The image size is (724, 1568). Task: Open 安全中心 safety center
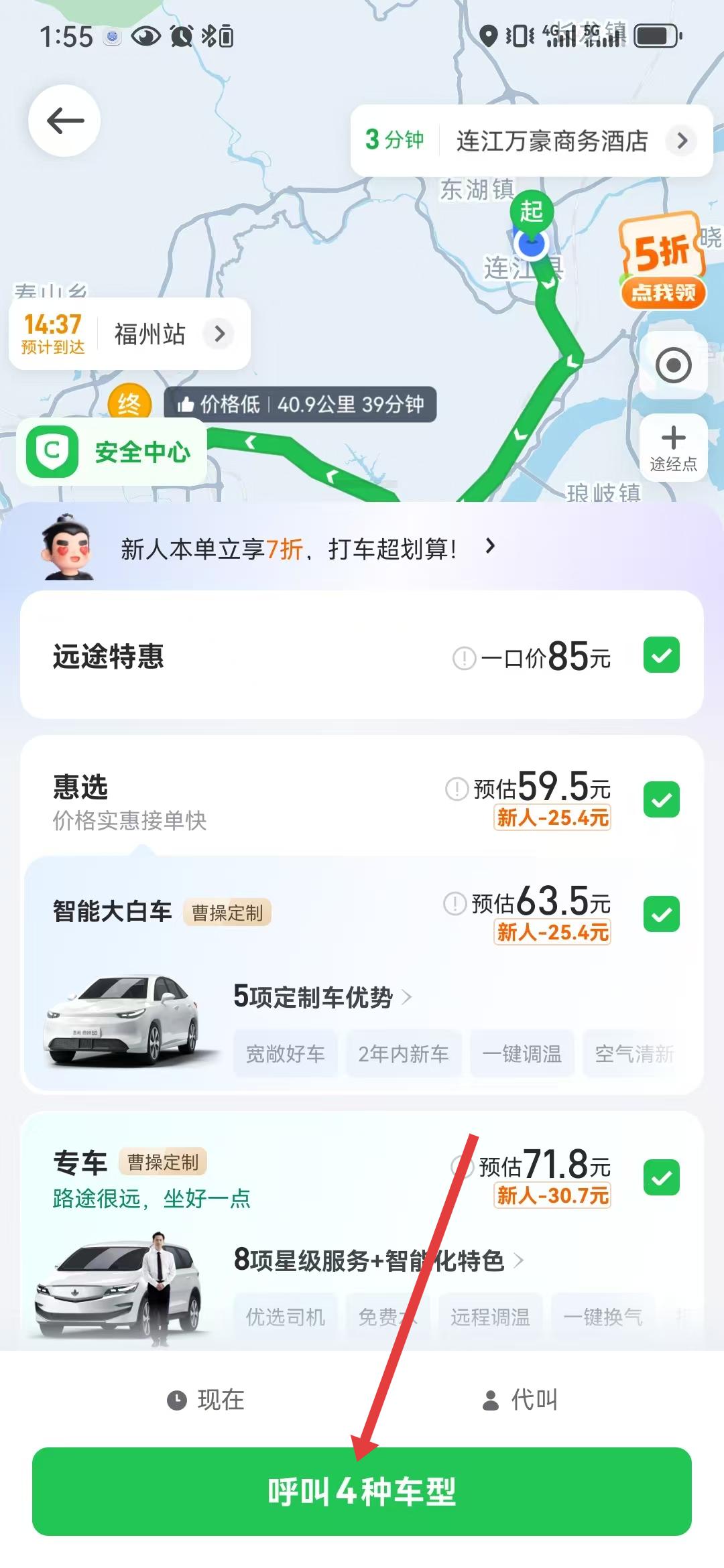(x=111, y=452)
